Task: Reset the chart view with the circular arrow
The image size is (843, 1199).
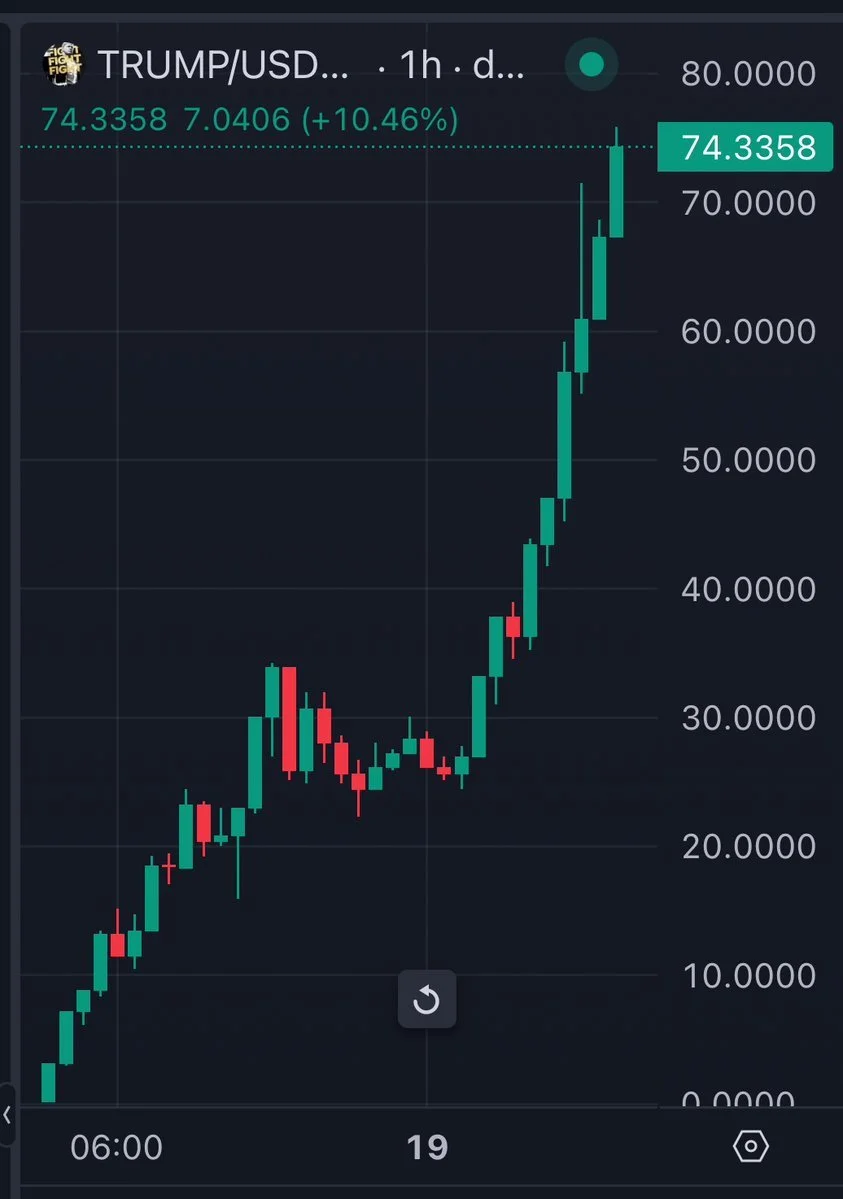Action: coord(427,999)
